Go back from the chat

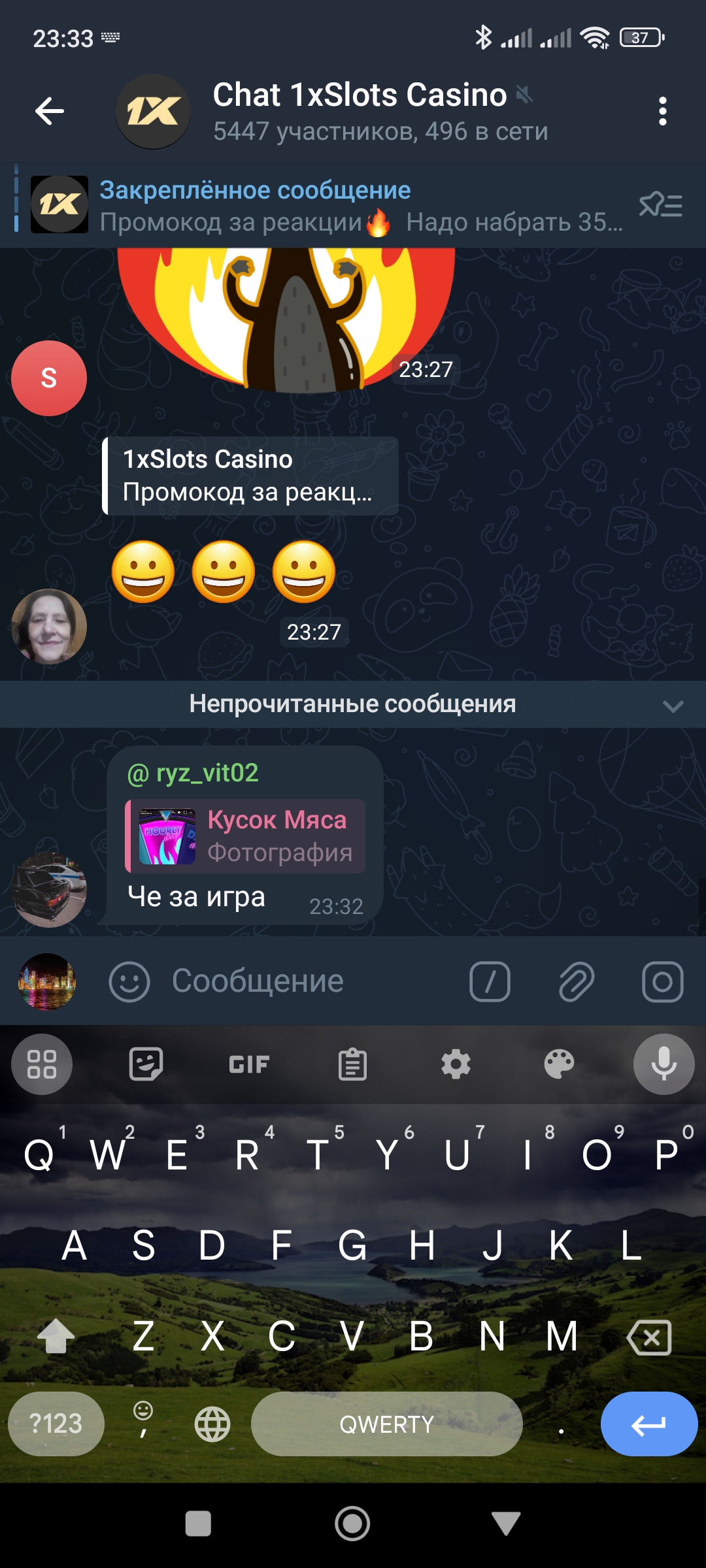click(x=50, y=111)
